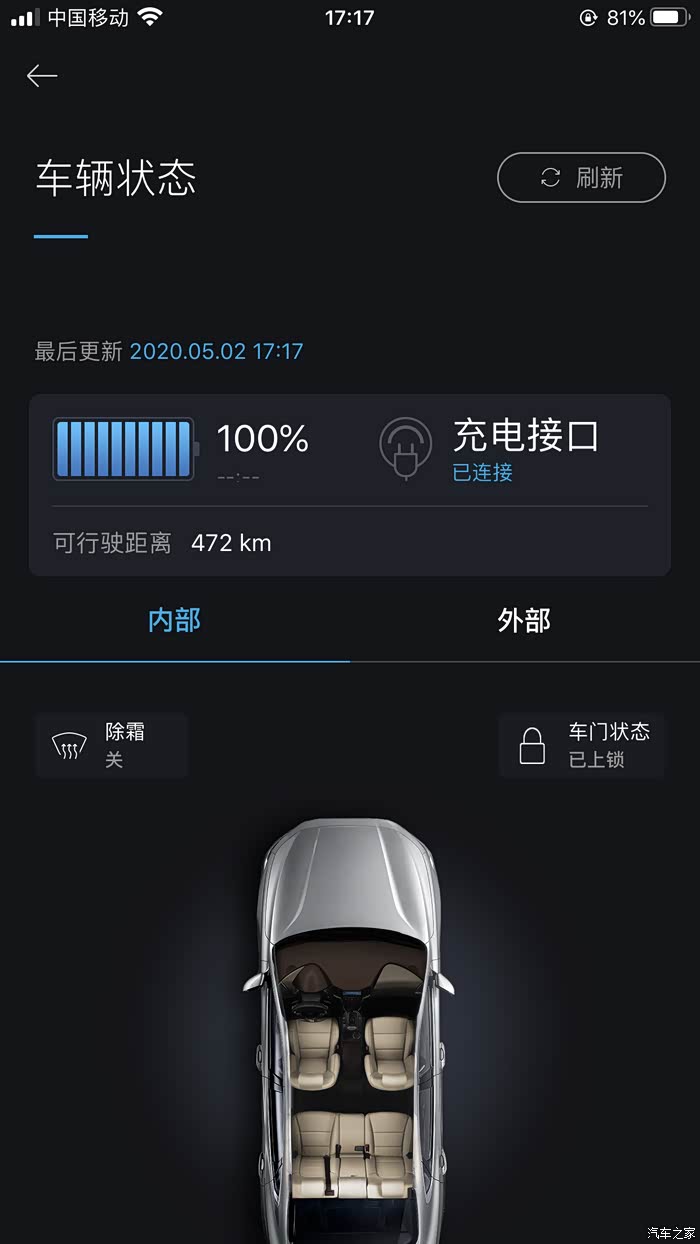
Task: Tap the 车门状态 door lock control
Action: 582,745
